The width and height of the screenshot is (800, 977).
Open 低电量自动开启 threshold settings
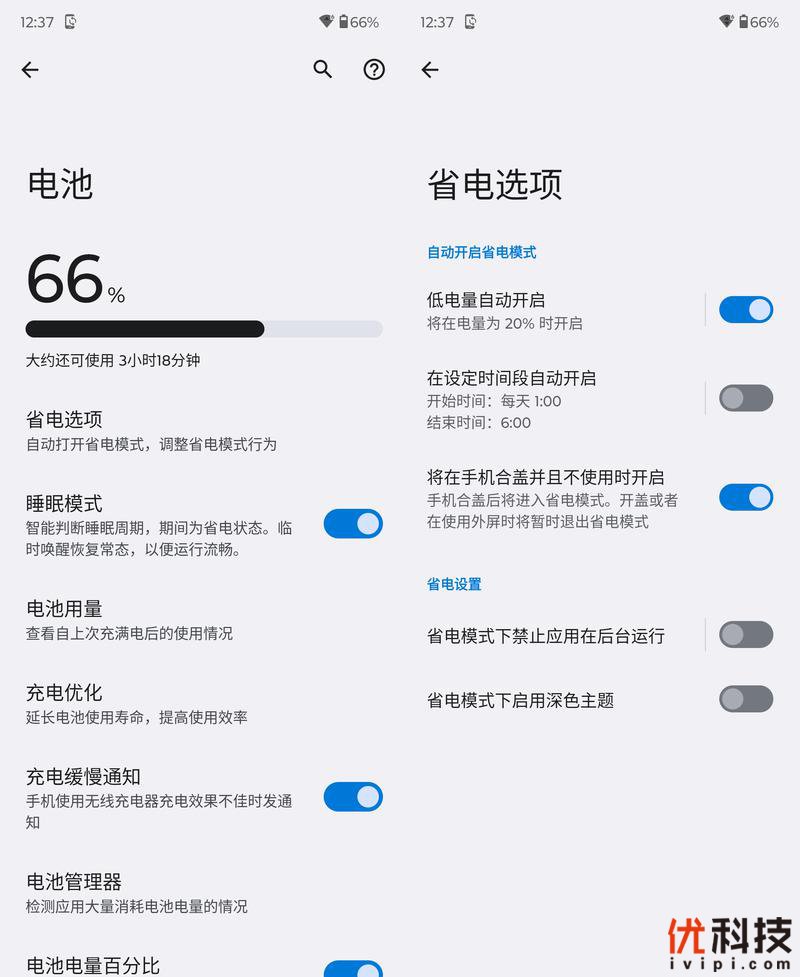point(550,310)
